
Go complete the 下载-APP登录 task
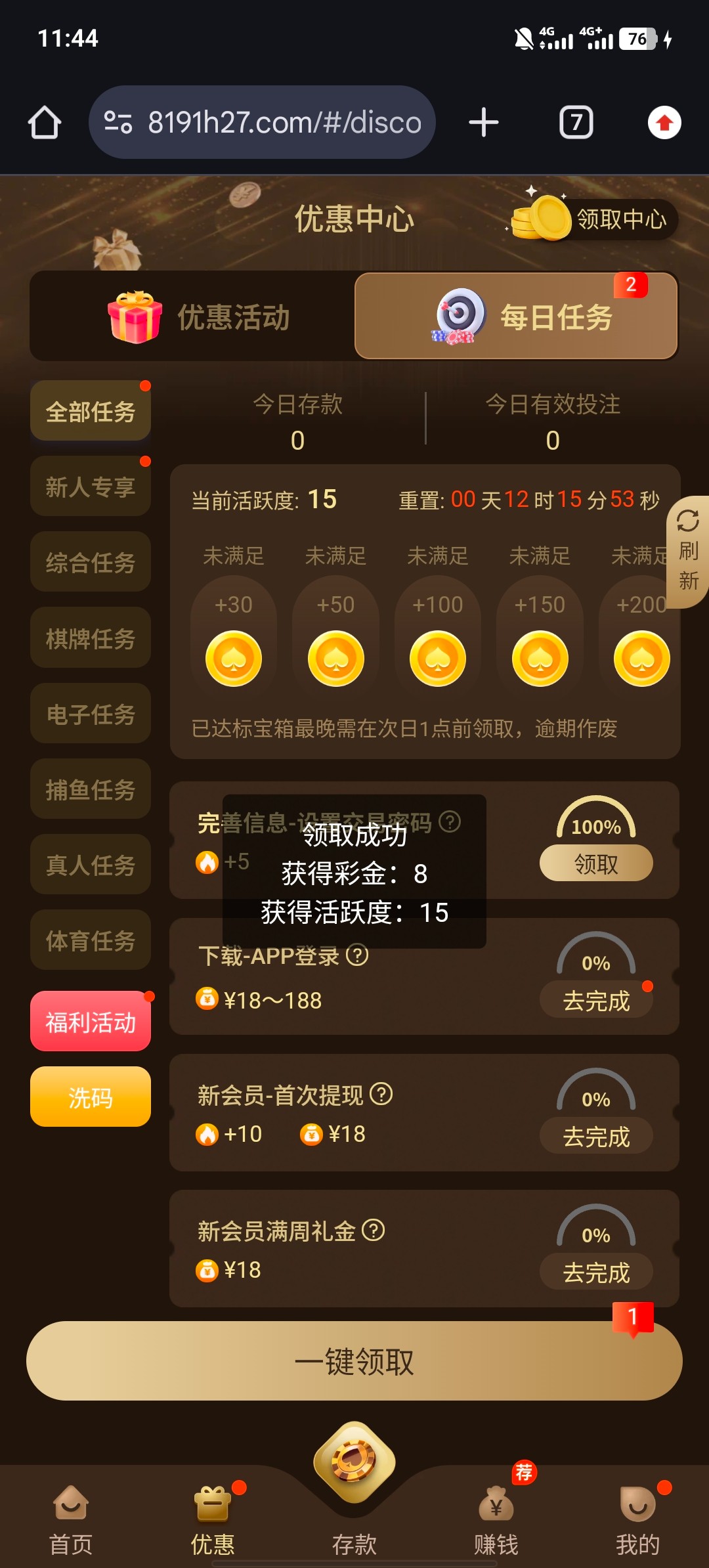tap(596, 1000)
